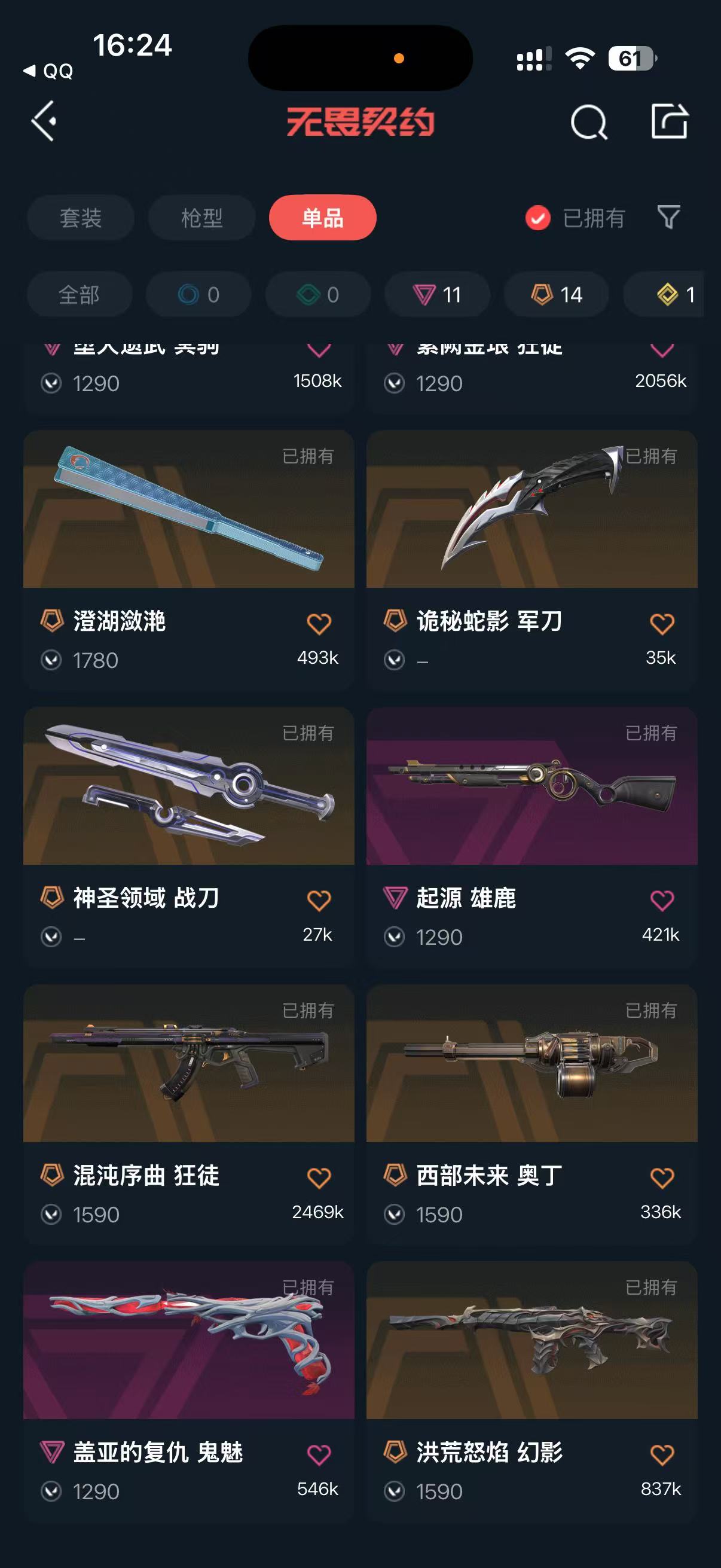Open the search magnifier icon
Image resolution: width=721 pixels, height=1568 pixels.
[588, 122]
